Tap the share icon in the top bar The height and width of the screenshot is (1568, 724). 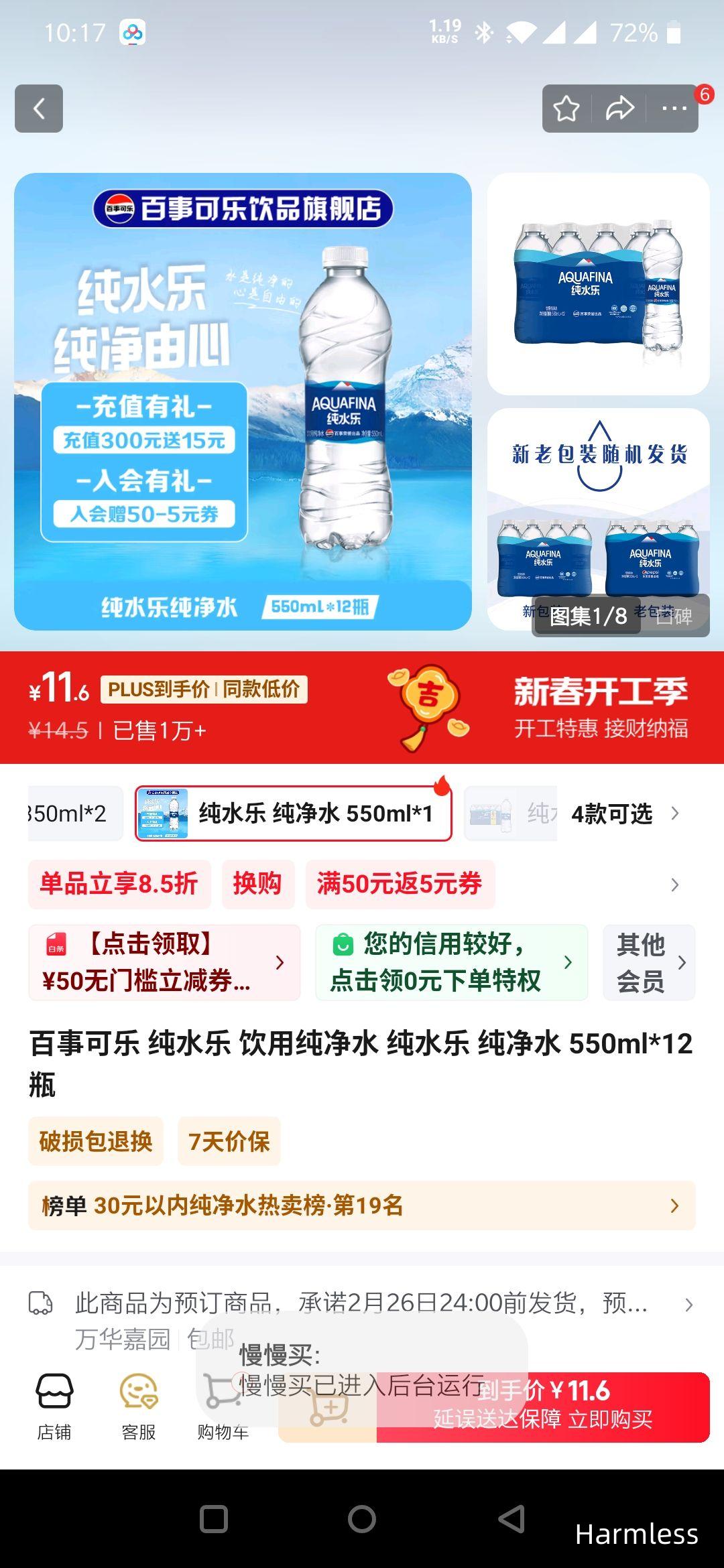tap(620, 107)
